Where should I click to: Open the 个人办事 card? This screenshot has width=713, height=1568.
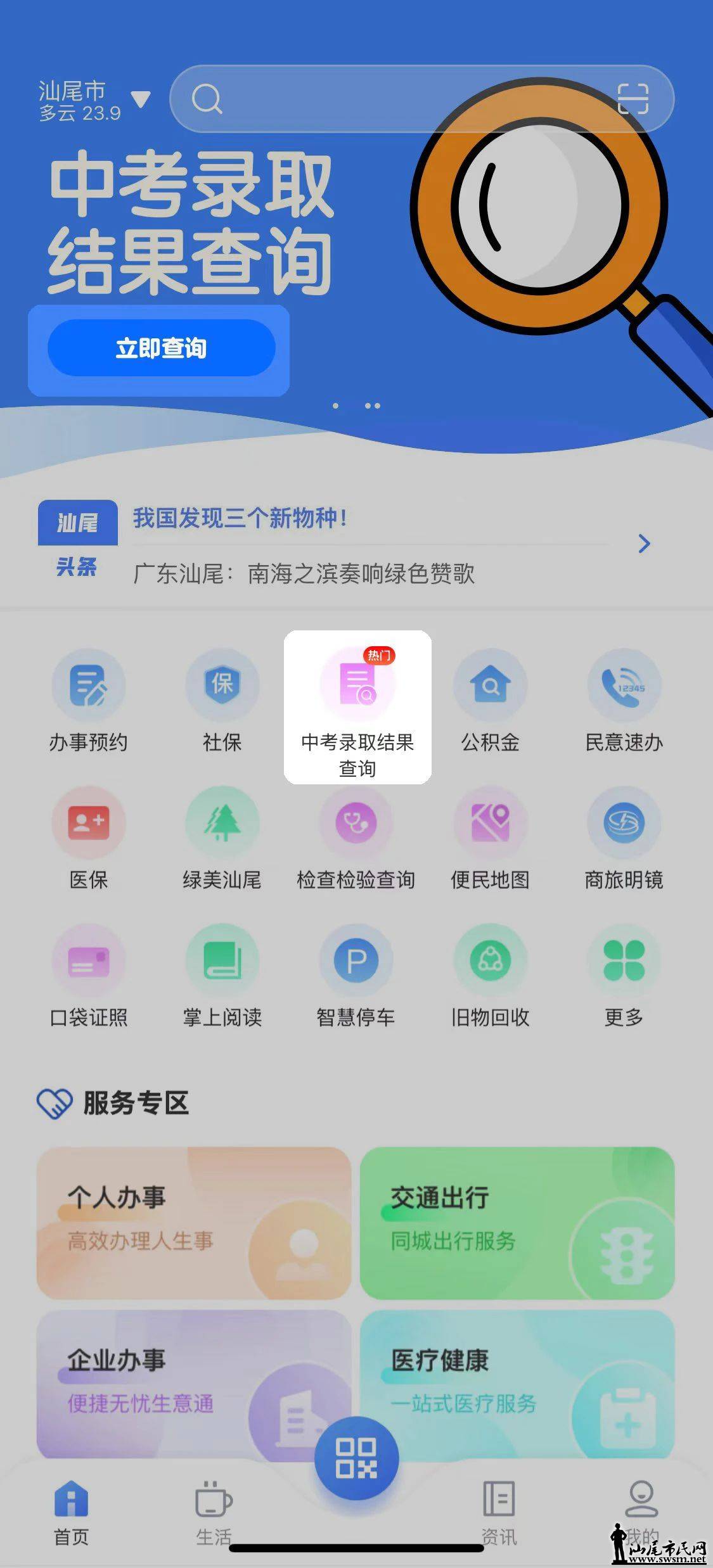(x=193, y=1223)
